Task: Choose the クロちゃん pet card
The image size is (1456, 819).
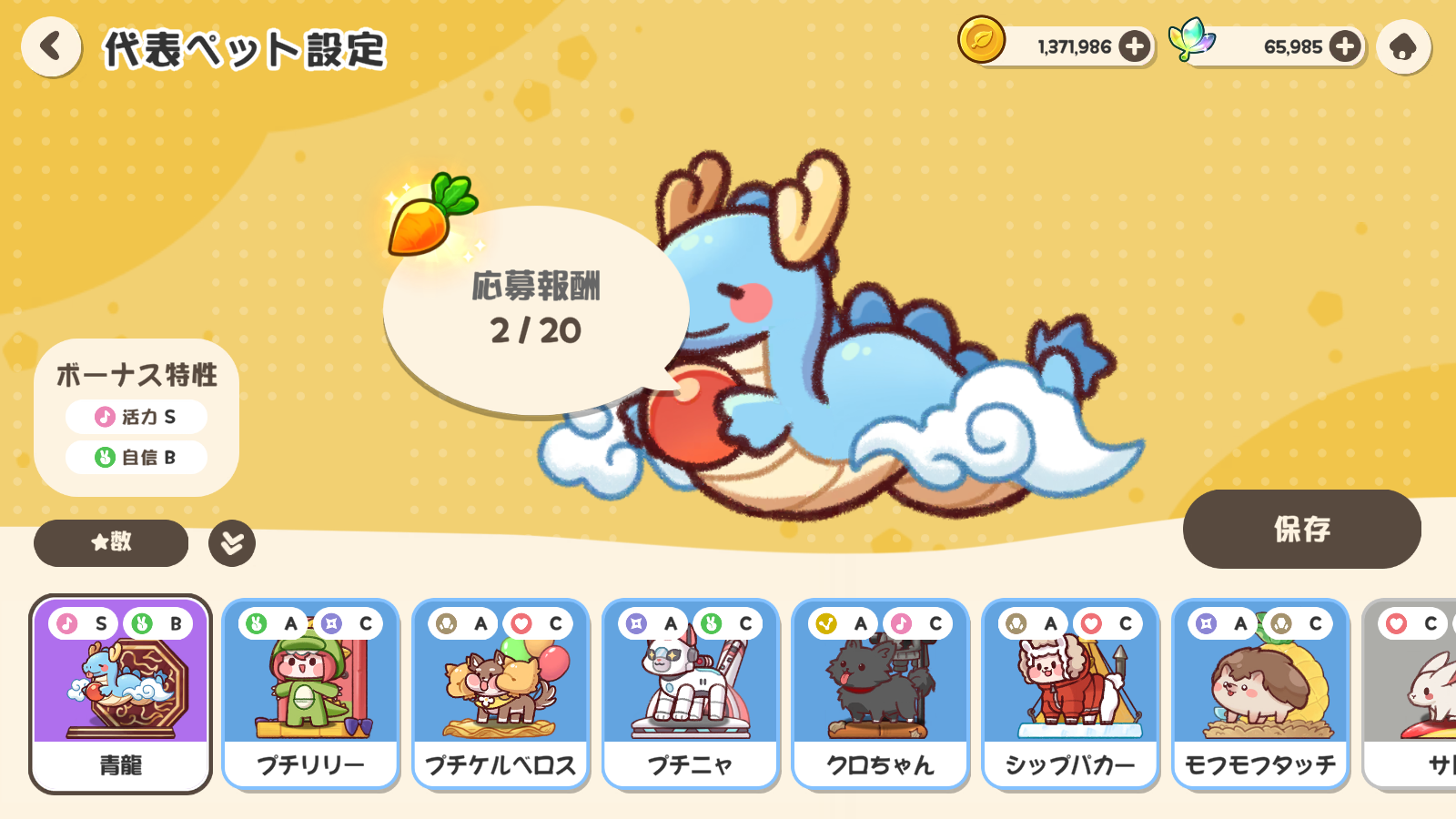Action: point(880,693)
